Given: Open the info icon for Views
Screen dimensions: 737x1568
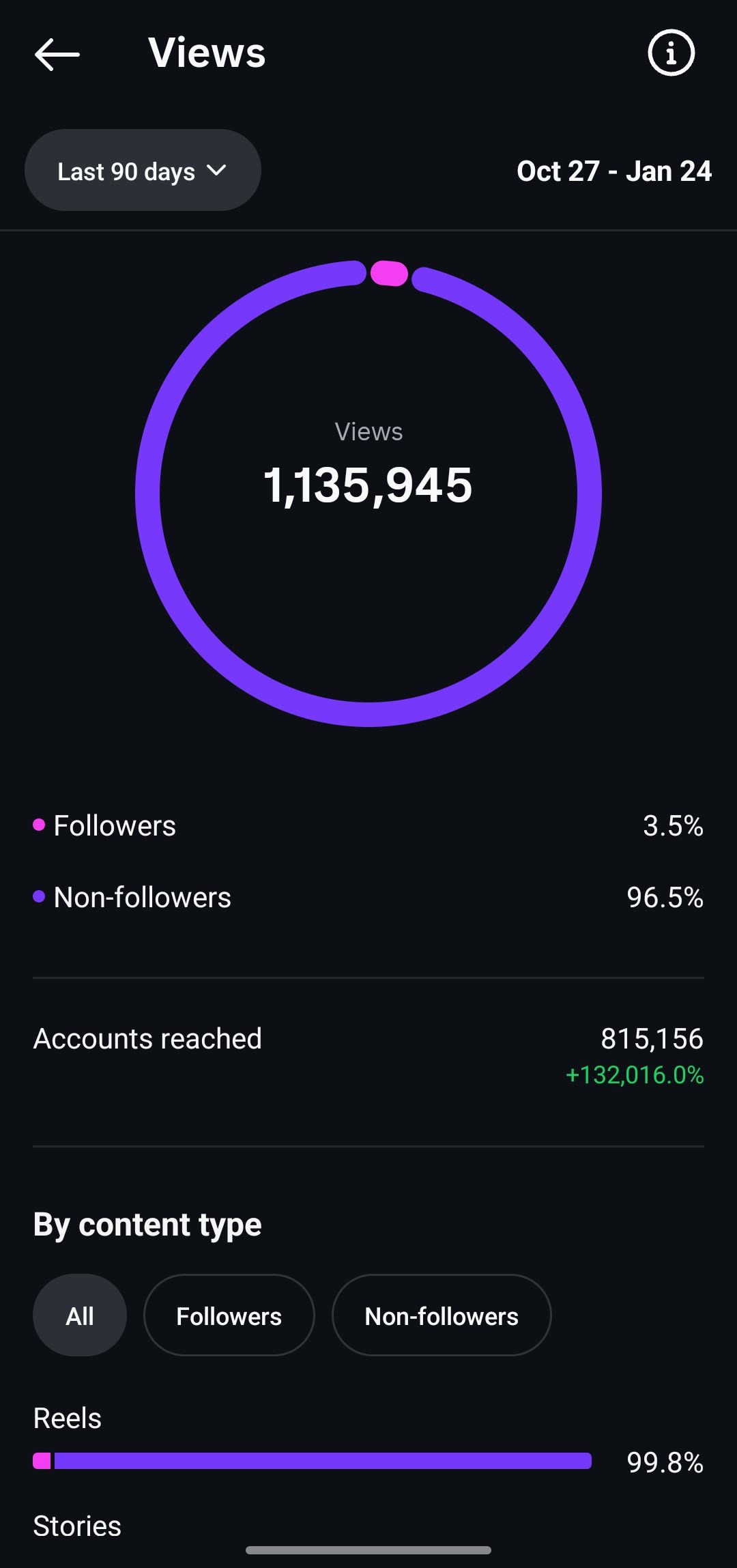Looking at the screenshot, I should [671, 53].
